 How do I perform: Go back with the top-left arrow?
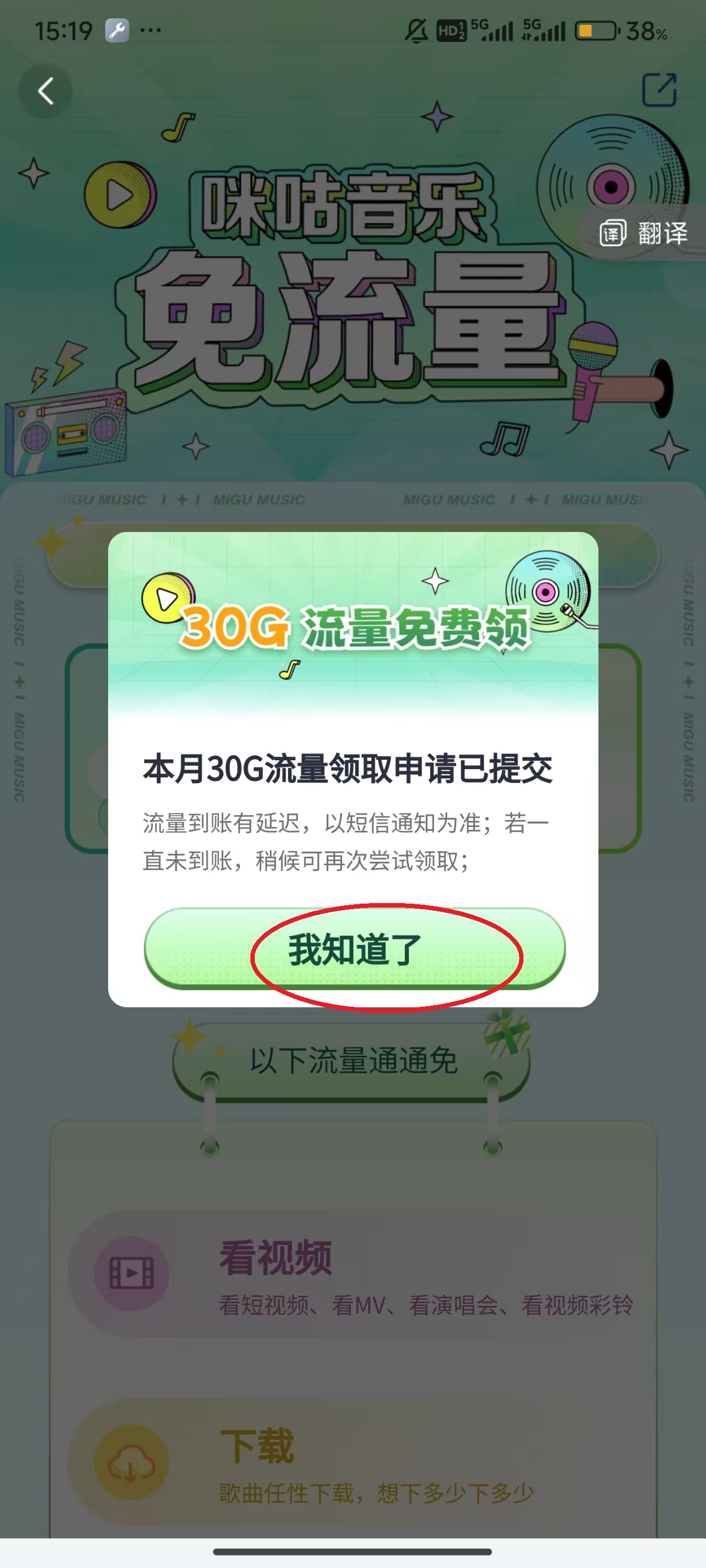tap(46, 92)
